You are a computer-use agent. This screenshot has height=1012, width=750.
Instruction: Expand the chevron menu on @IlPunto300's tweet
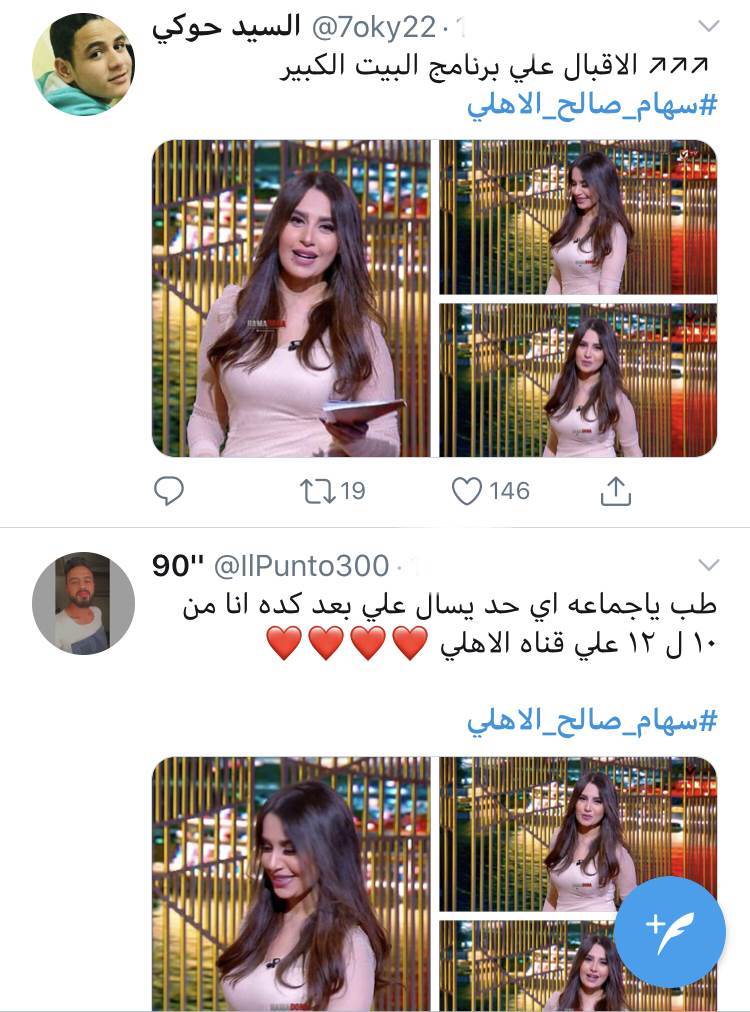[708, 565]
